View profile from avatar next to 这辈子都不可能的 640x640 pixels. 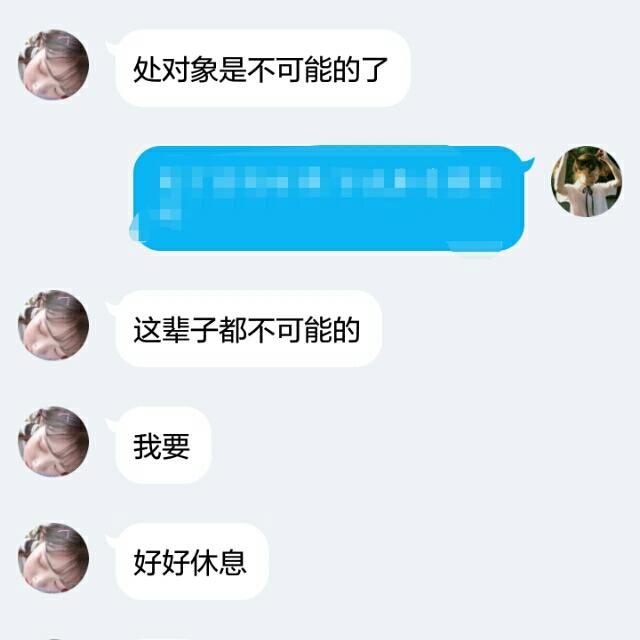[54, 326]
